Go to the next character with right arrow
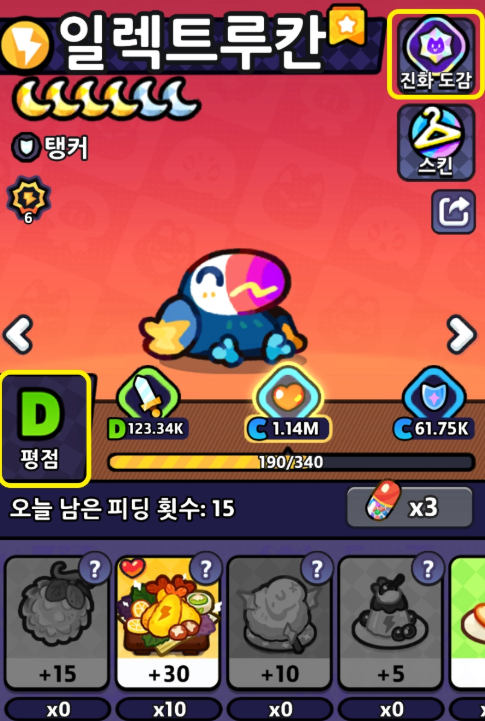This screenshot has width=485, height=721. 461,334
